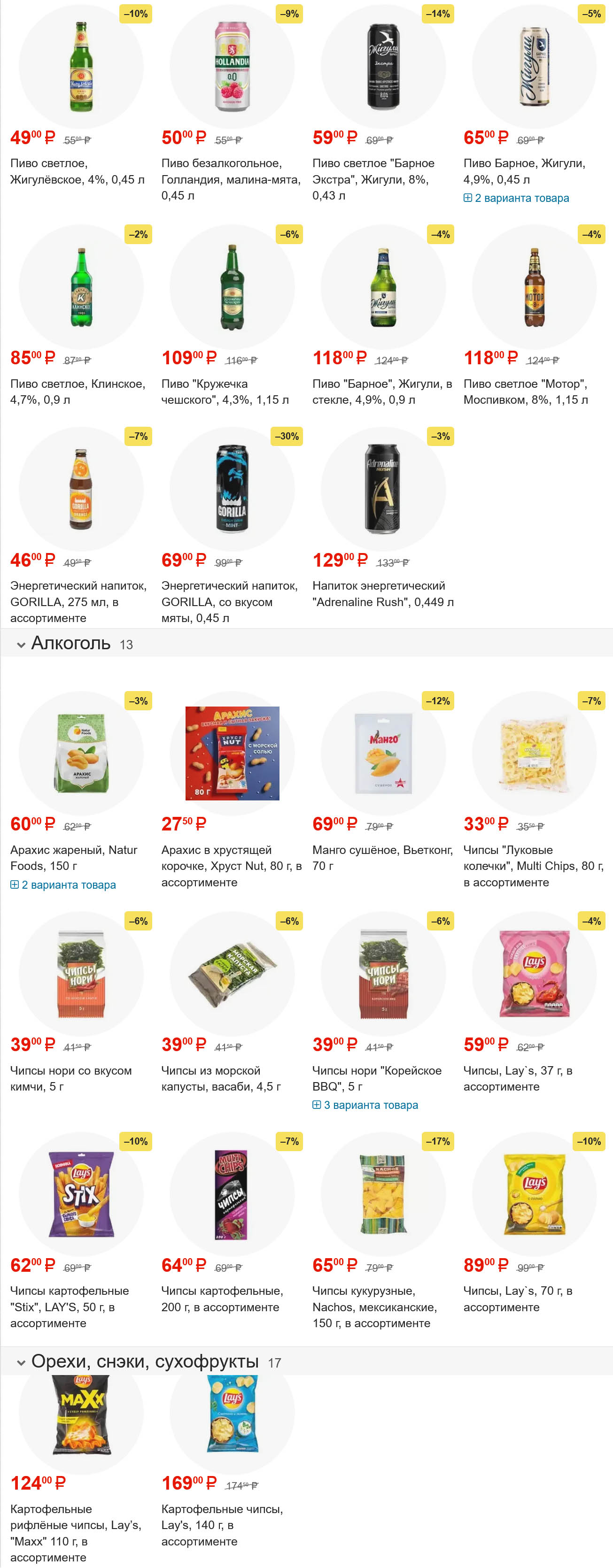View Манго сушёное Вьетконг 70 г
The height and width of the screenshot is (1568, 613).
tap(382, 857)
